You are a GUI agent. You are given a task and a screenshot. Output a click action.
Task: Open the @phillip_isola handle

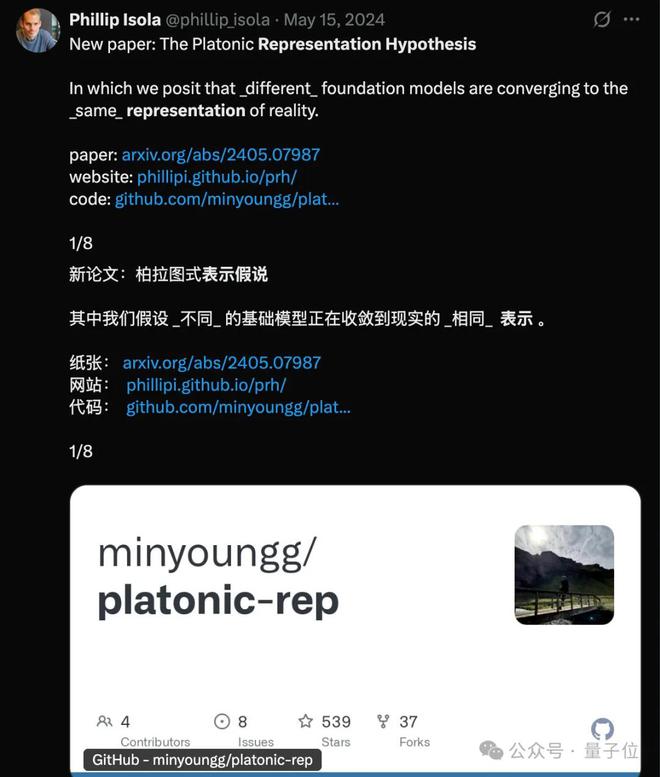click(221, 20)
